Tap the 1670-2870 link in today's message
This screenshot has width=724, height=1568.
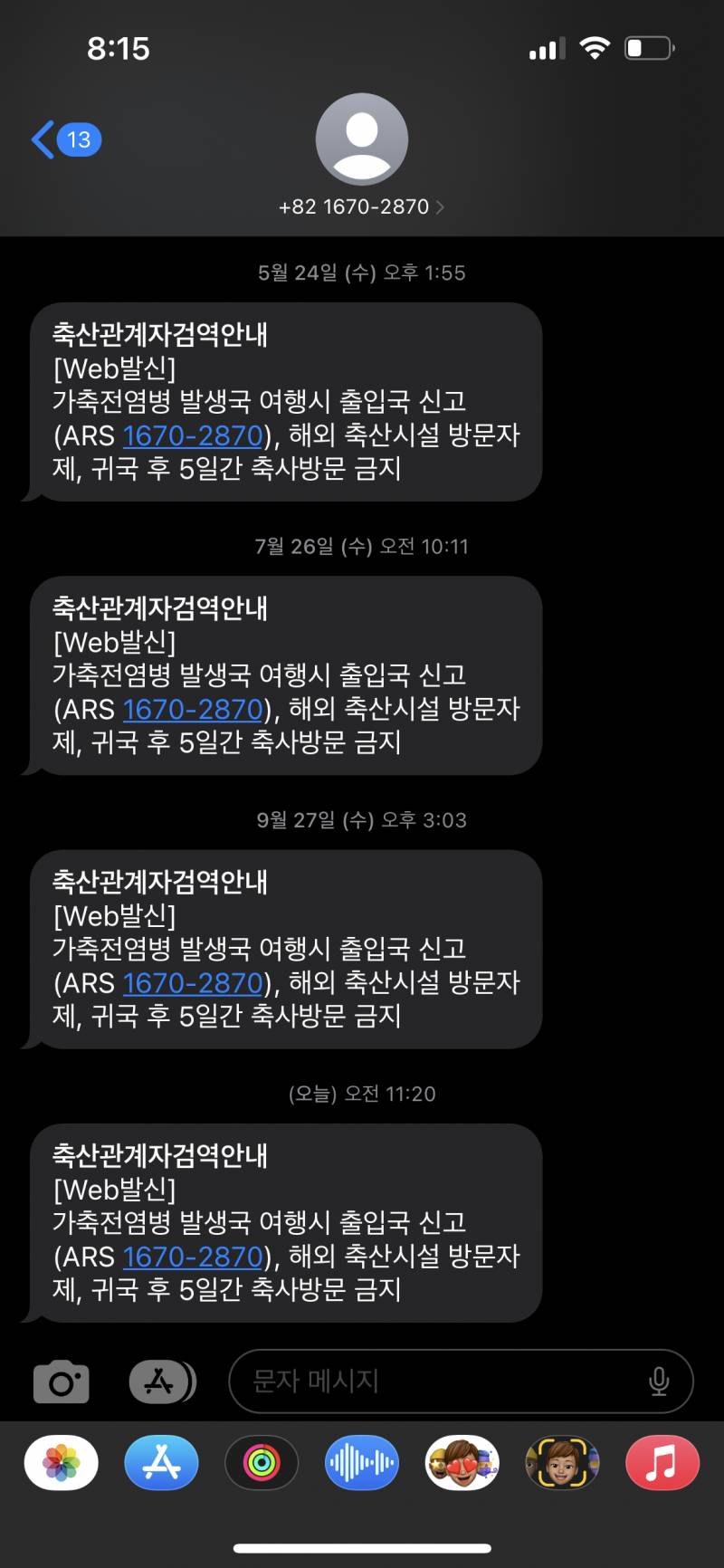(x=190, y=1257)
